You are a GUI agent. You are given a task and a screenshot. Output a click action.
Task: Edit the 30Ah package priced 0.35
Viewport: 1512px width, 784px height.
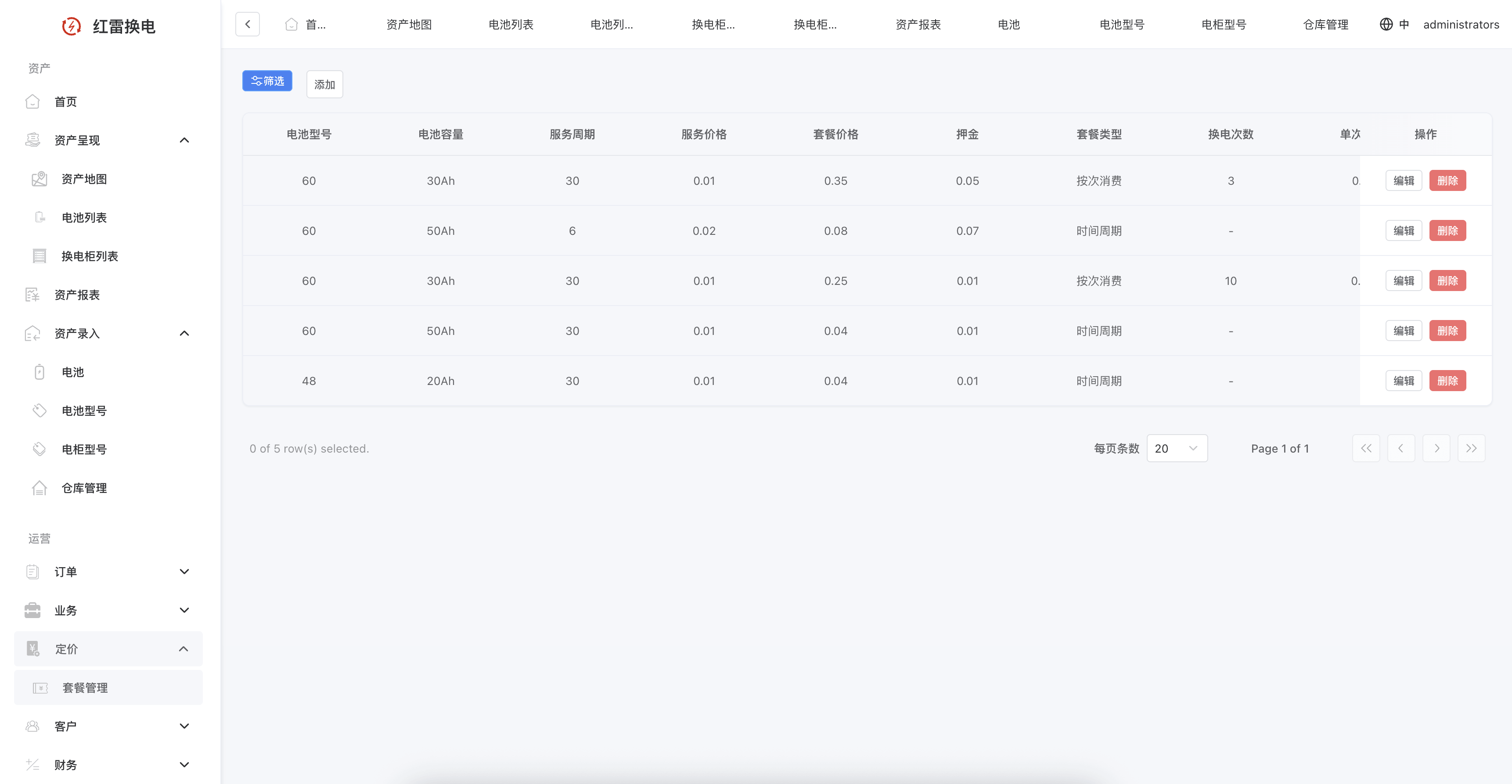(1404, 181)
